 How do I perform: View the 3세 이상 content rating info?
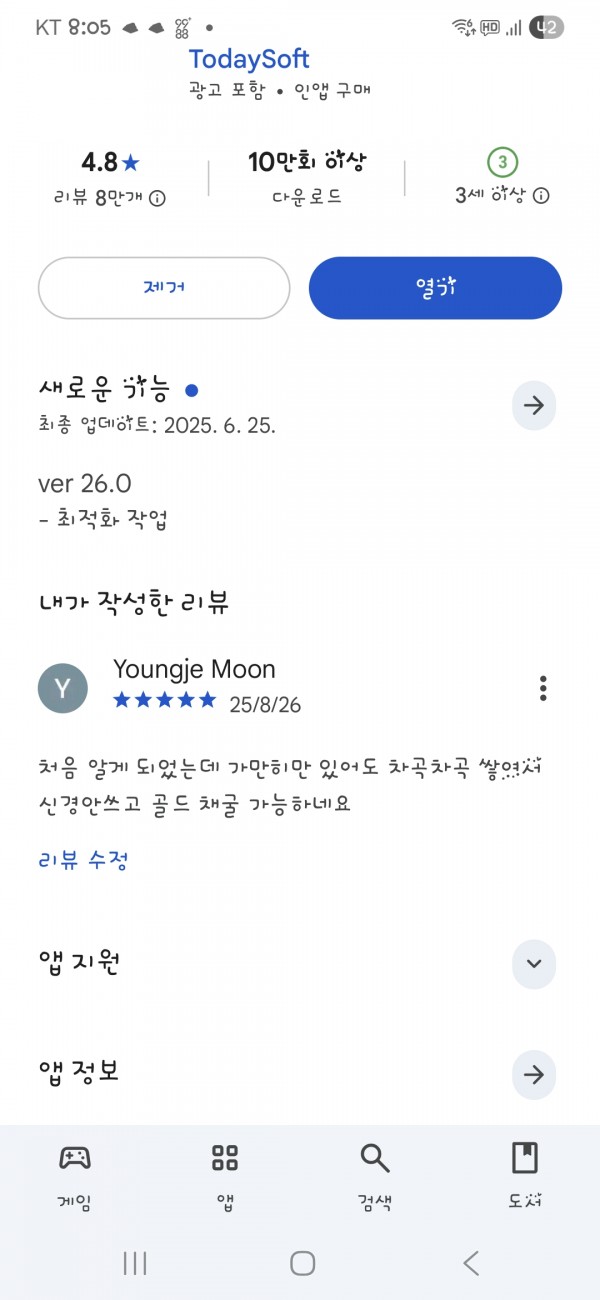tap(541, 196)
